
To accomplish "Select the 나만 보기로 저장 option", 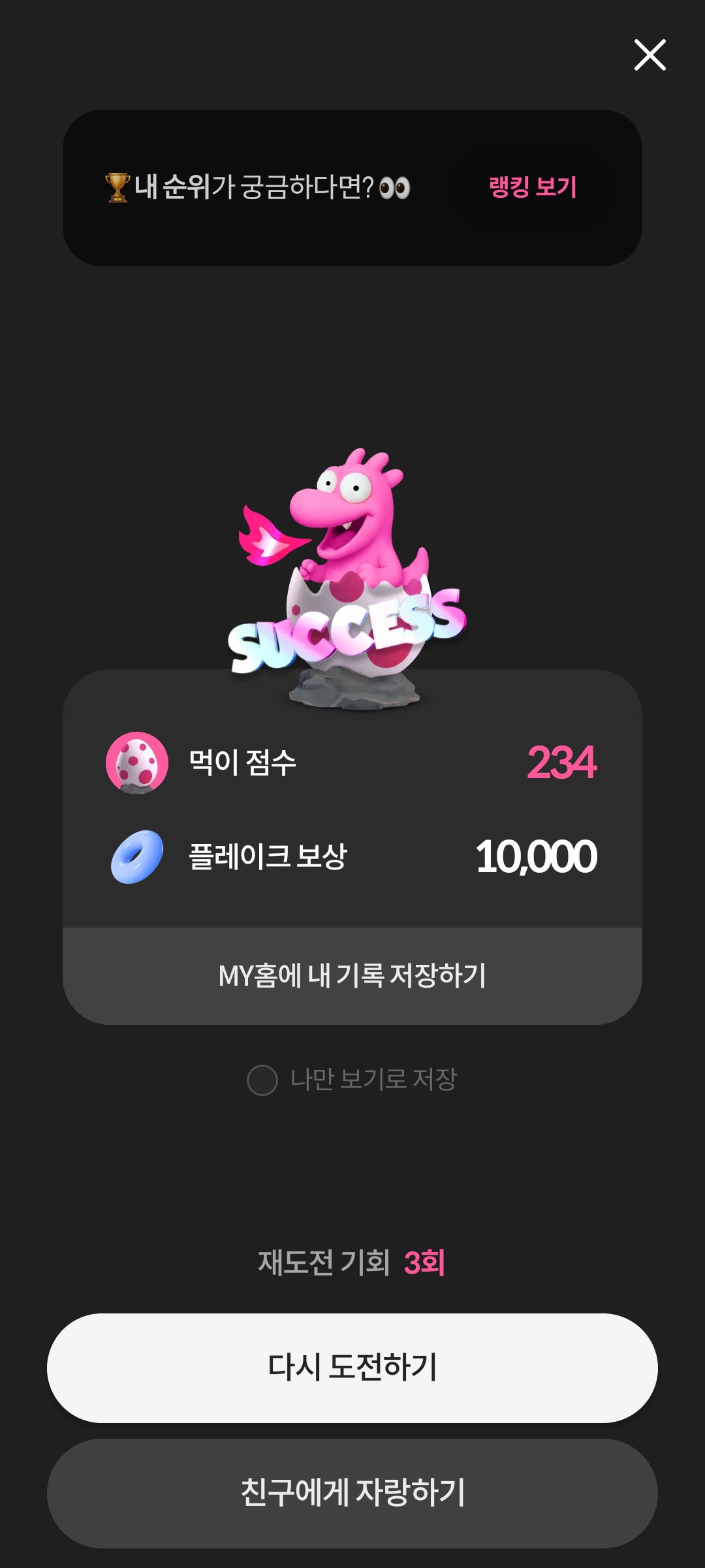I will [263, 1080].
